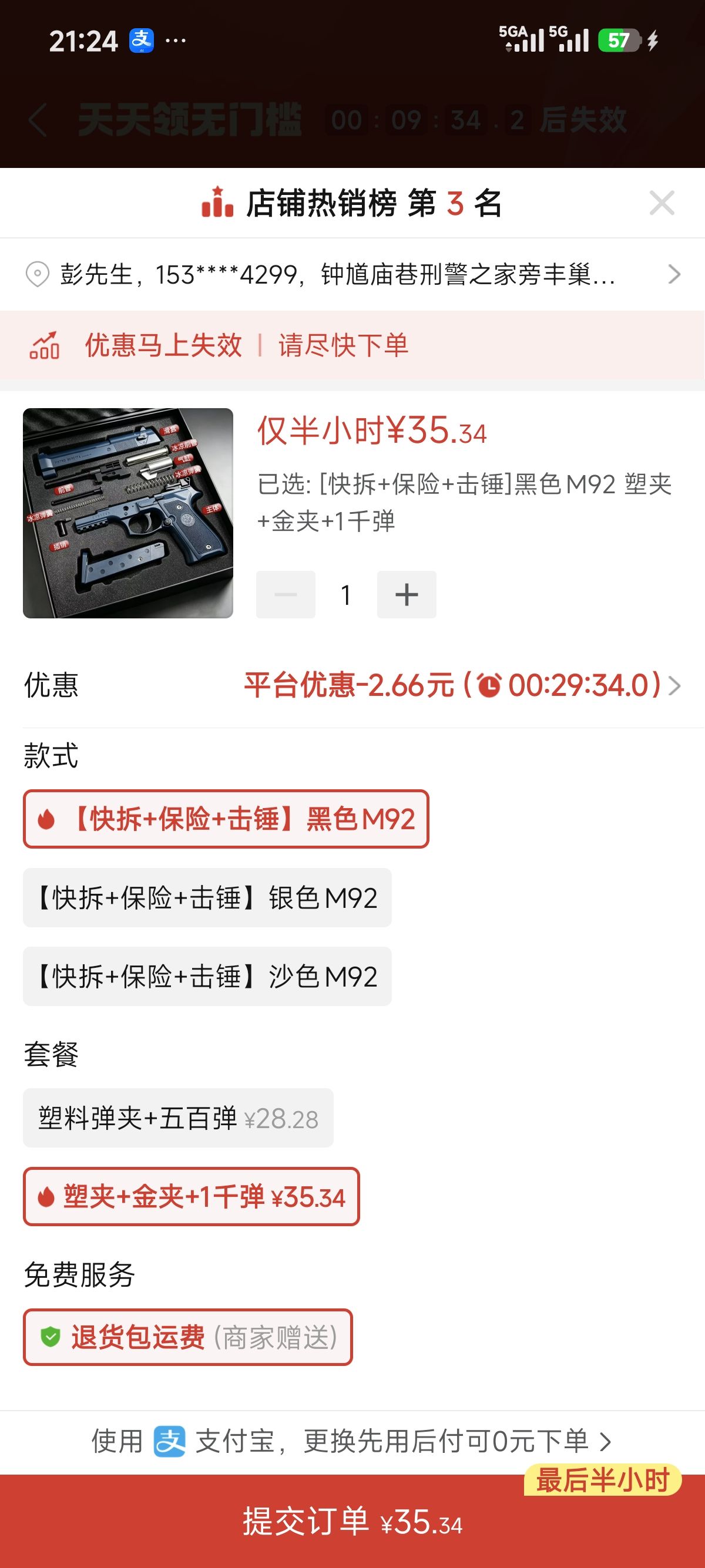This screenshot has width=705, height=1568.
Task: View the product image thumbnail
Action: (x=128, y=513)
